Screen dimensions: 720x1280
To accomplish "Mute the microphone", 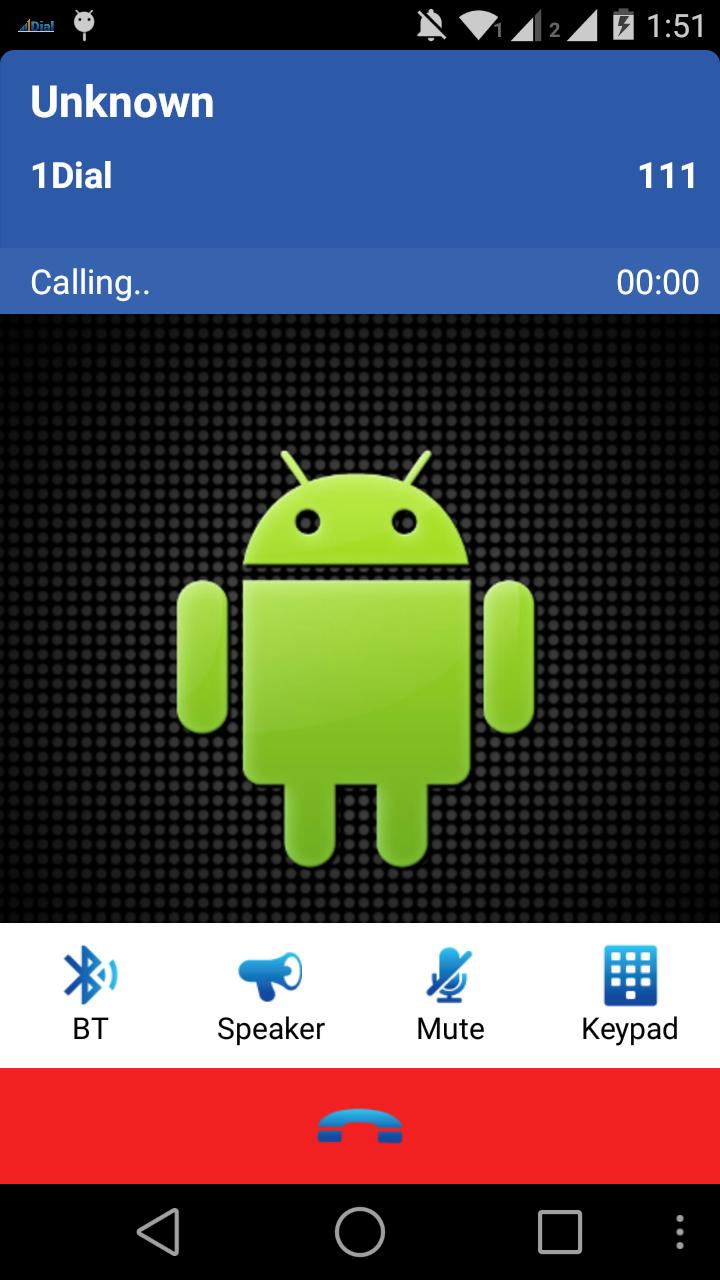I will pos(450,993).
